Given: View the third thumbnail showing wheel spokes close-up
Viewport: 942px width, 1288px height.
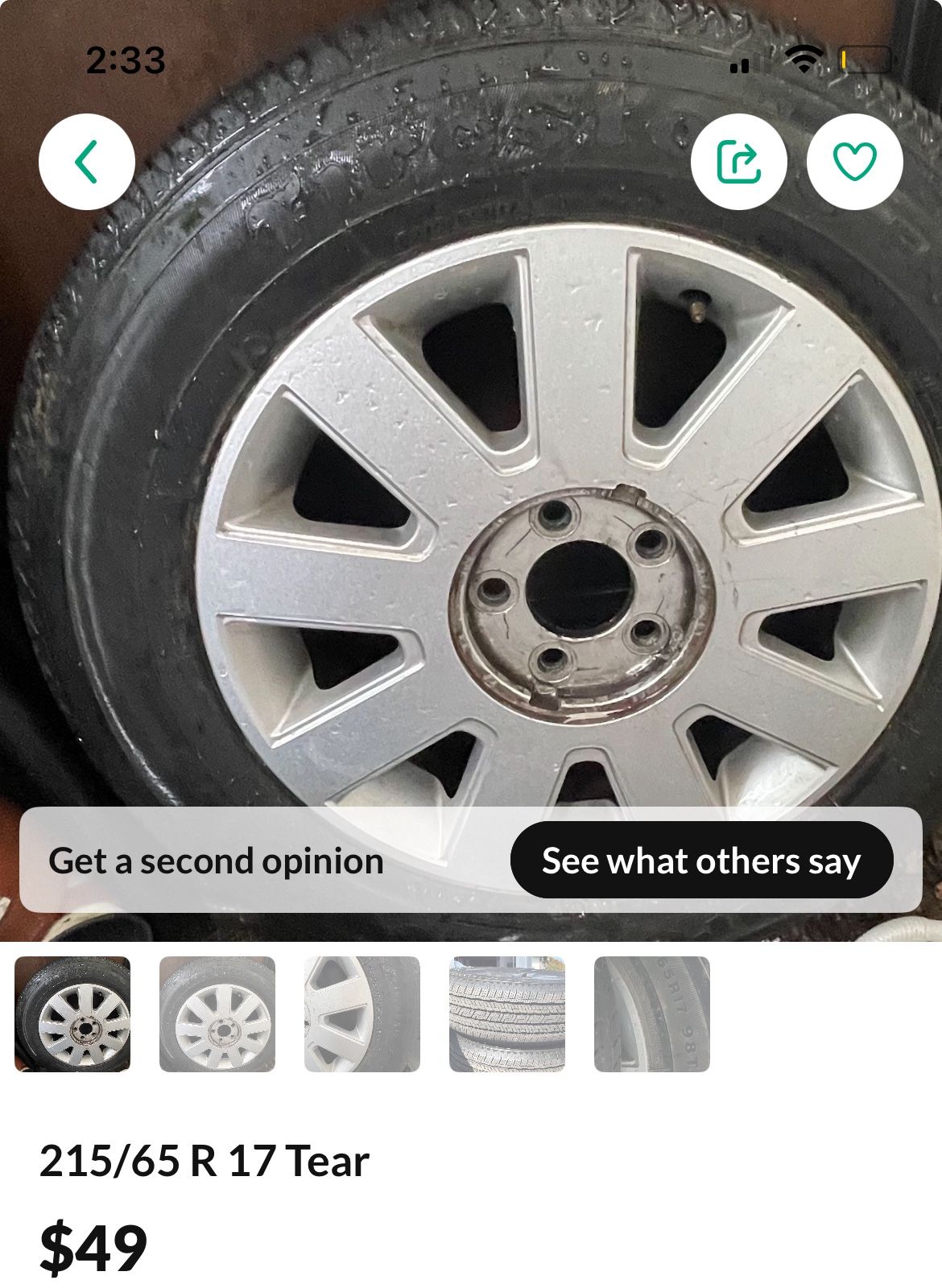Looking at the screenshot, I should click(362, 1014).
